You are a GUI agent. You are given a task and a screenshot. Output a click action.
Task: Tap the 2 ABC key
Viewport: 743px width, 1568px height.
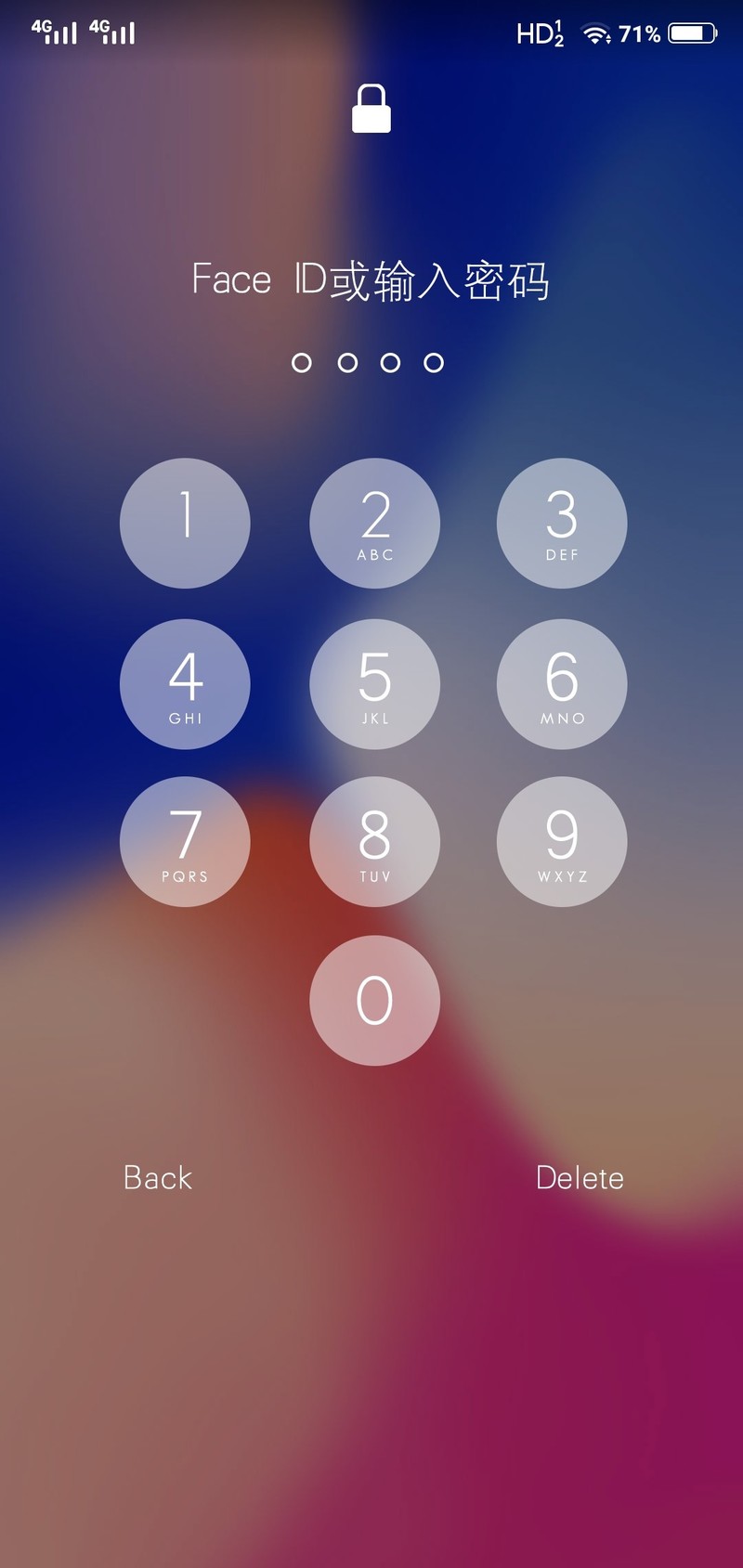point(374,523)
